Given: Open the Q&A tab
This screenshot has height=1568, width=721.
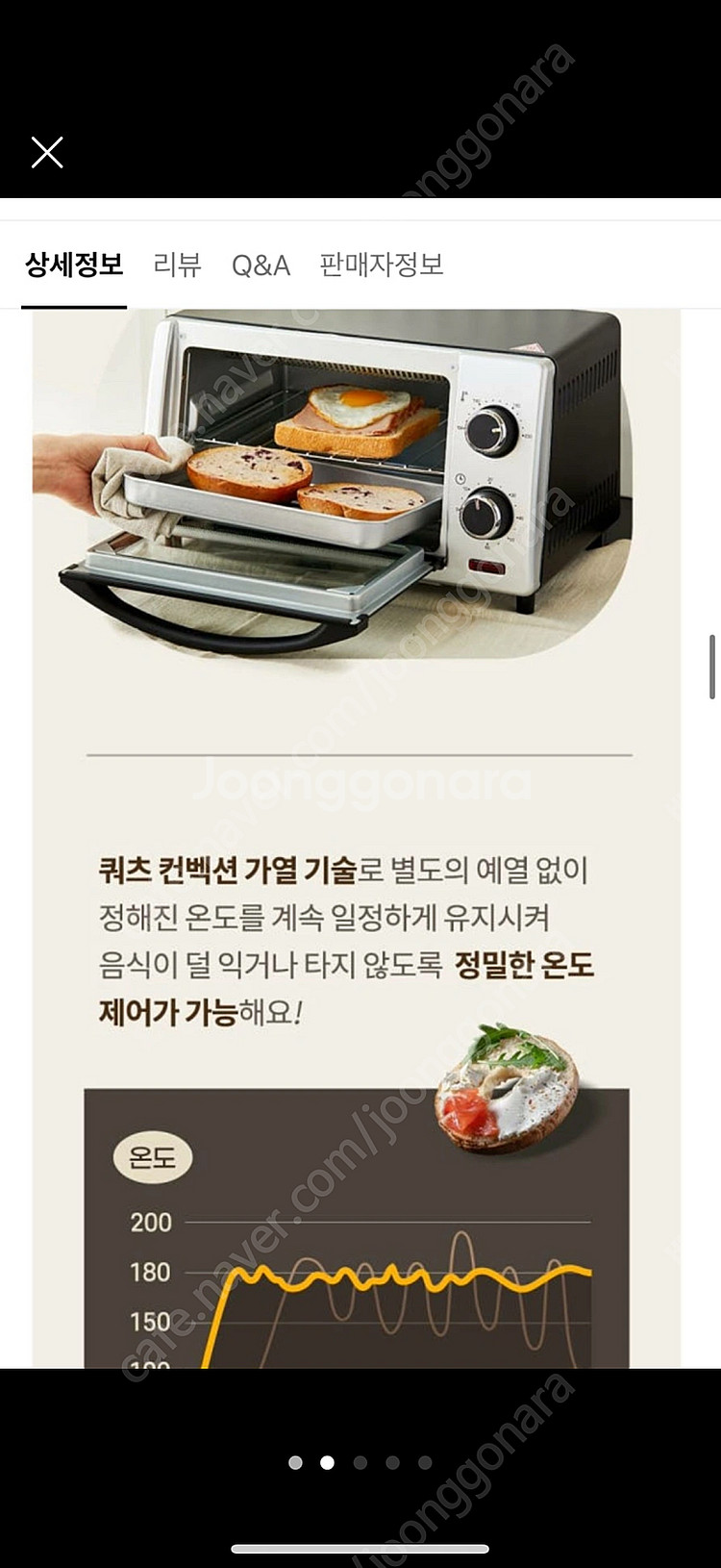Looking at the screenshot, I should [x=261, y=265].
